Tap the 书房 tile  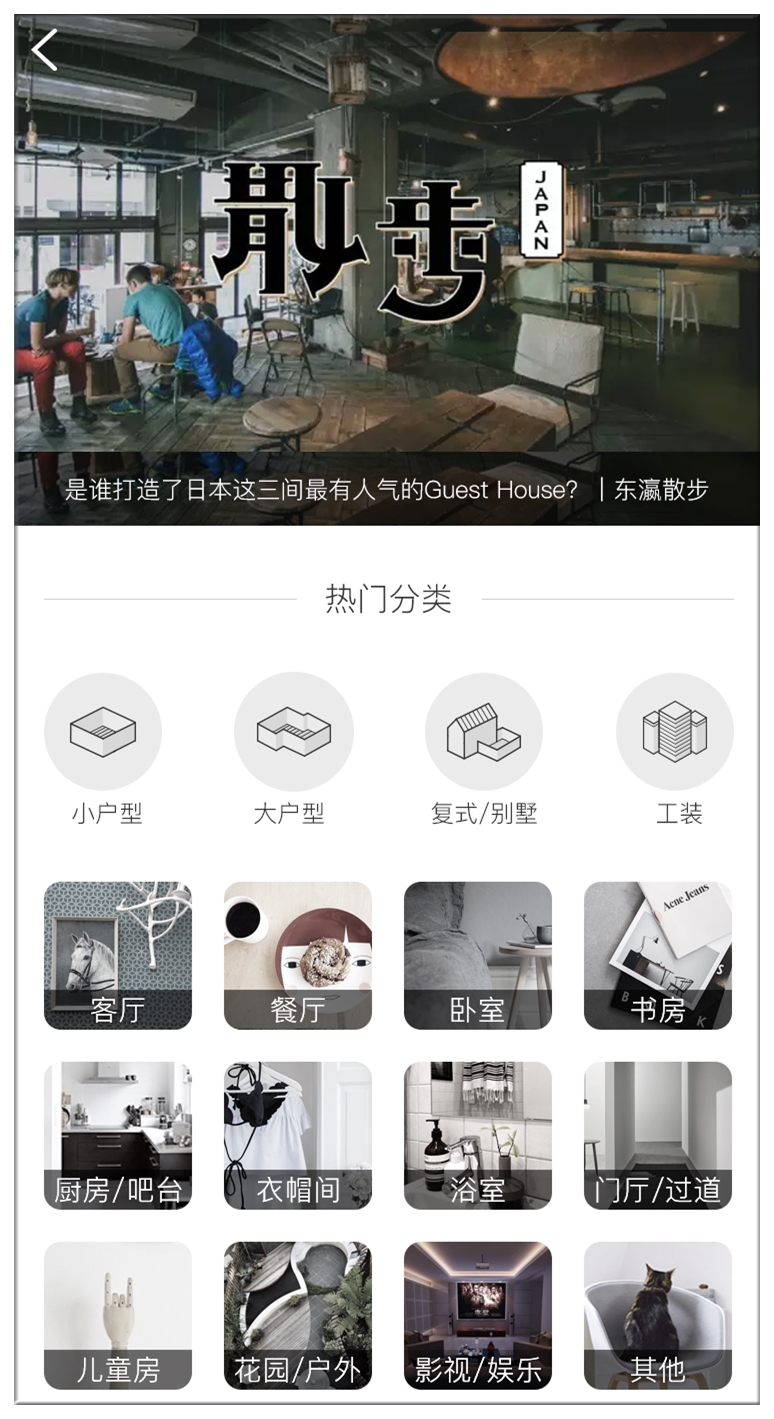click(658, 956)
